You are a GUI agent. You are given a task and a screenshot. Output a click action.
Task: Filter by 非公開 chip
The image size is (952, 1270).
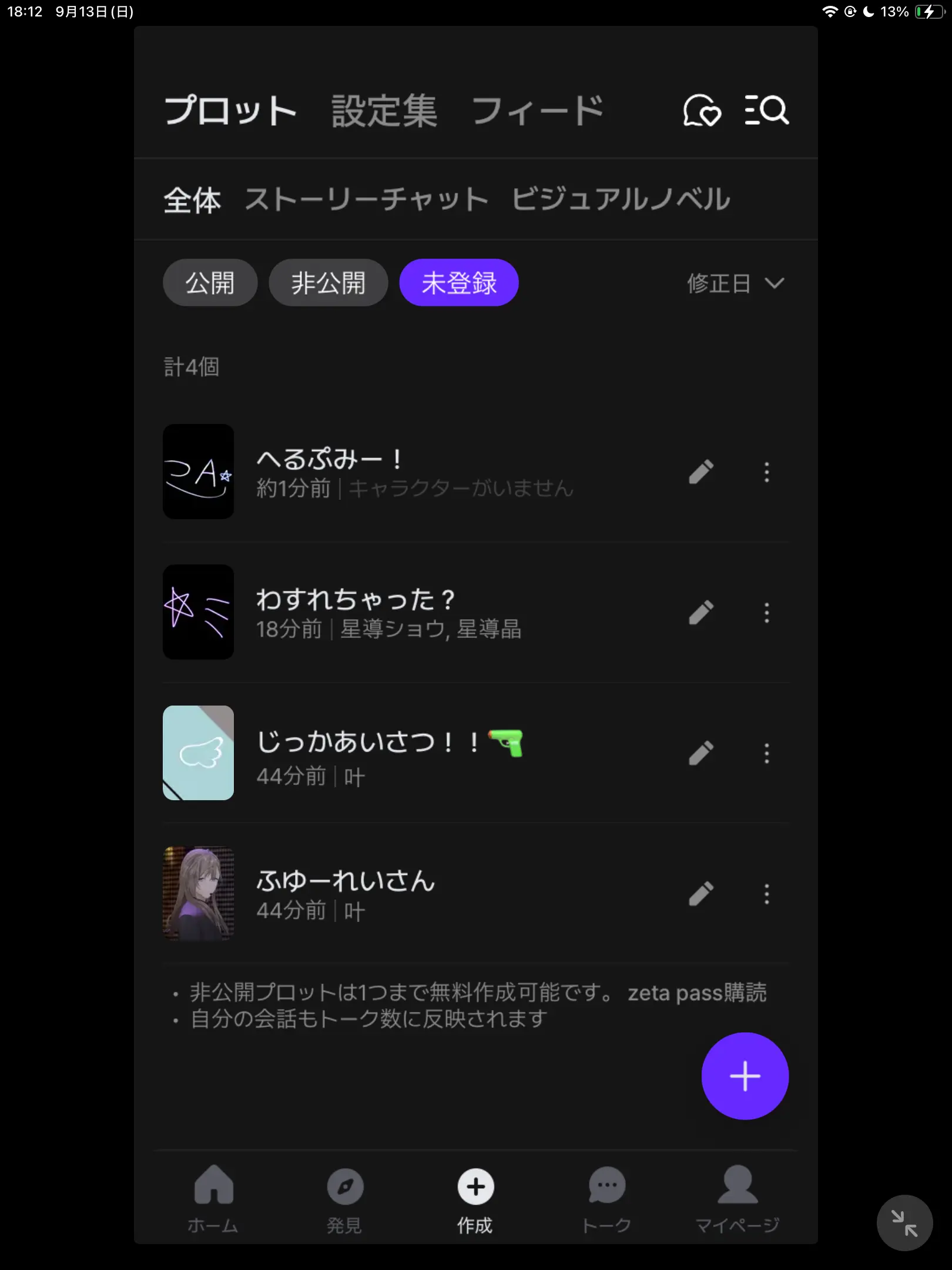[328, 283]
